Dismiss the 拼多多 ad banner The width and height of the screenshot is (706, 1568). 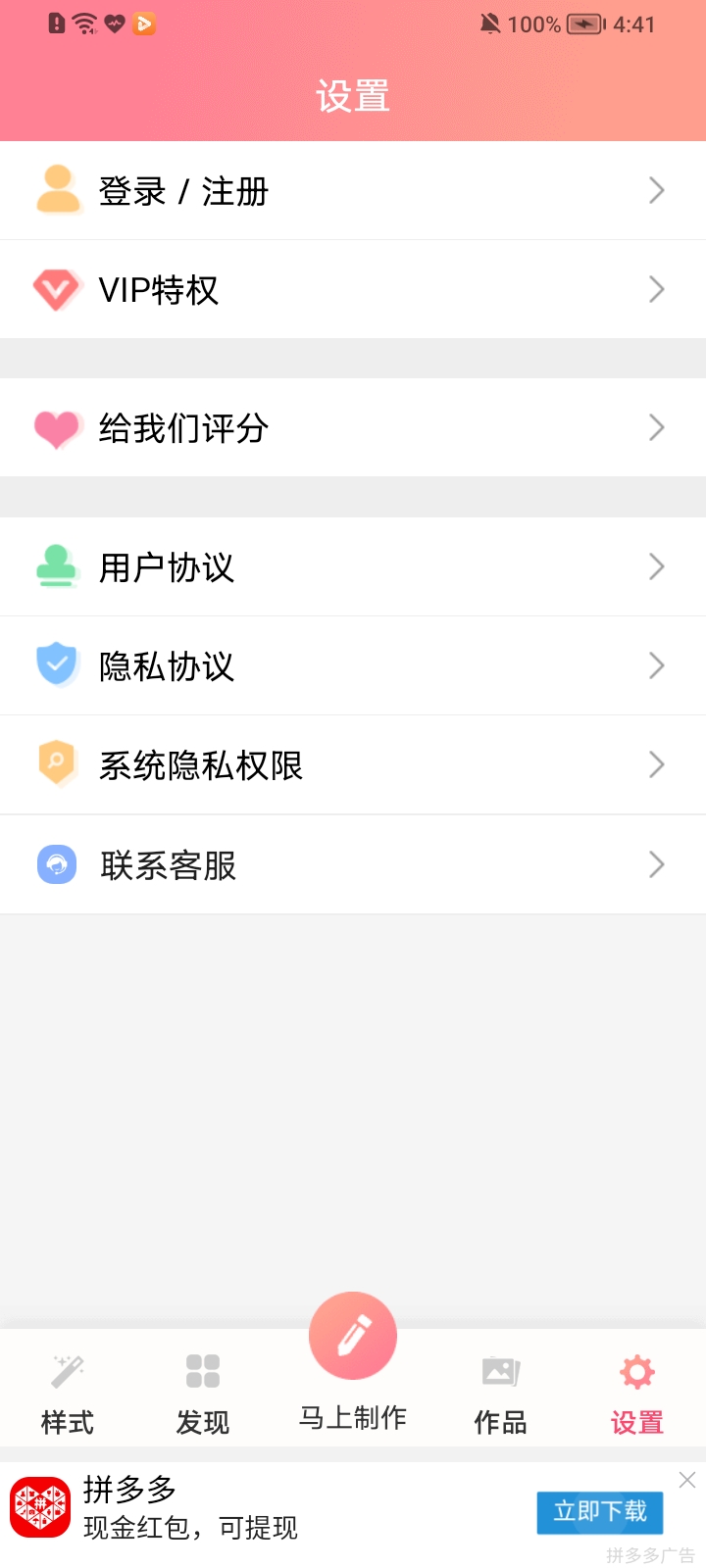coord(687,1480)
